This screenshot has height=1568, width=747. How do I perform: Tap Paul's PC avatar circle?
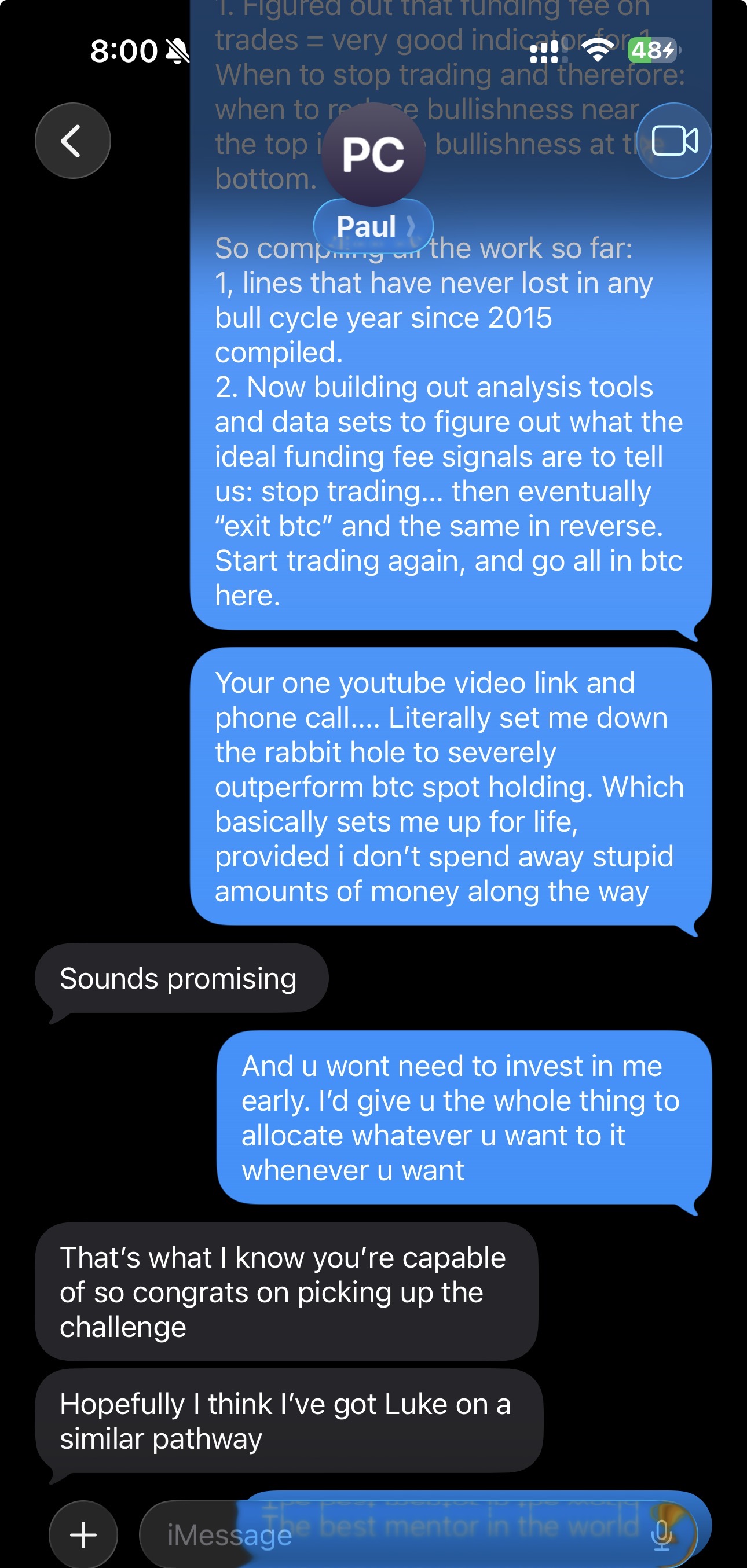click(x=373, y=156)
